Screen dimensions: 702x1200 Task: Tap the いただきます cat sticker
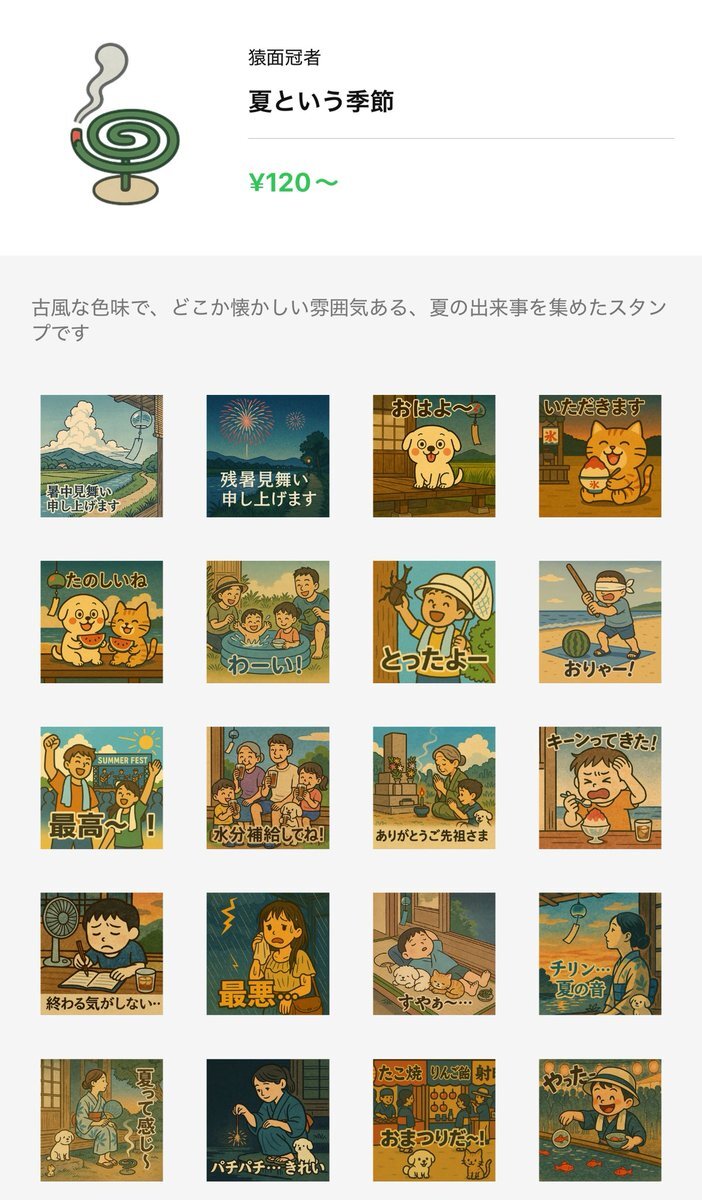click(600, 456)
